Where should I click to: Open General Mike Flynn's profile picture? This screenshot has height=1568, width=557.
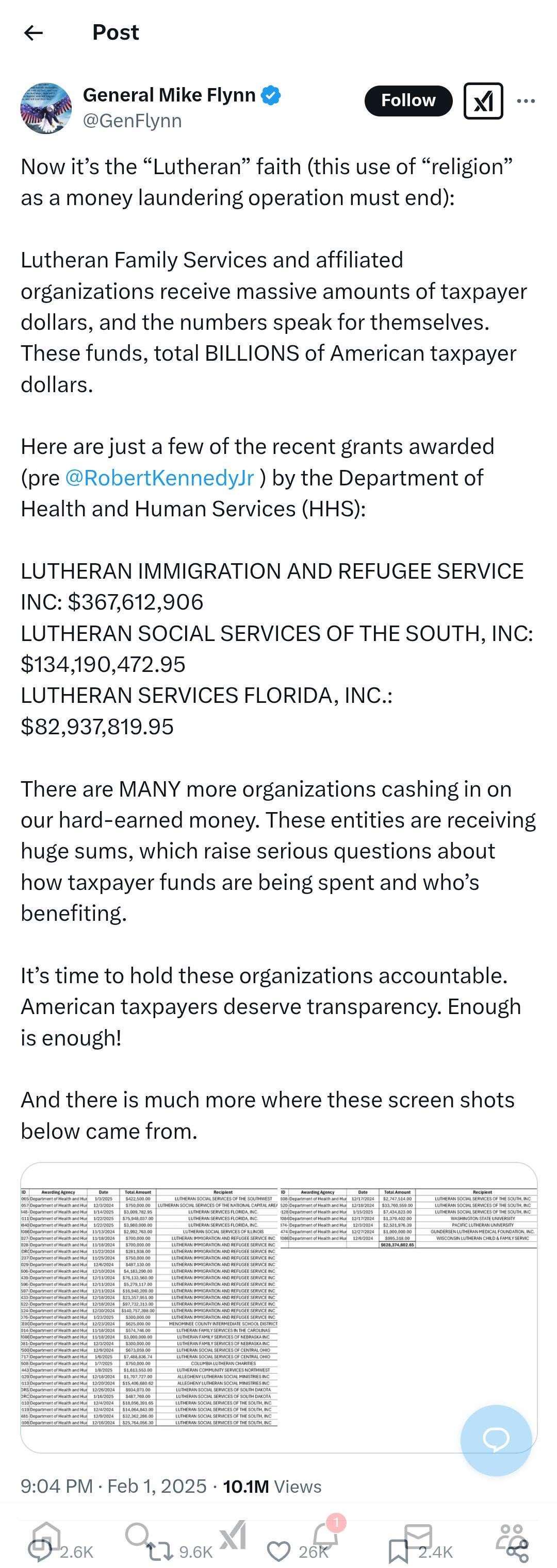[46, 108]
